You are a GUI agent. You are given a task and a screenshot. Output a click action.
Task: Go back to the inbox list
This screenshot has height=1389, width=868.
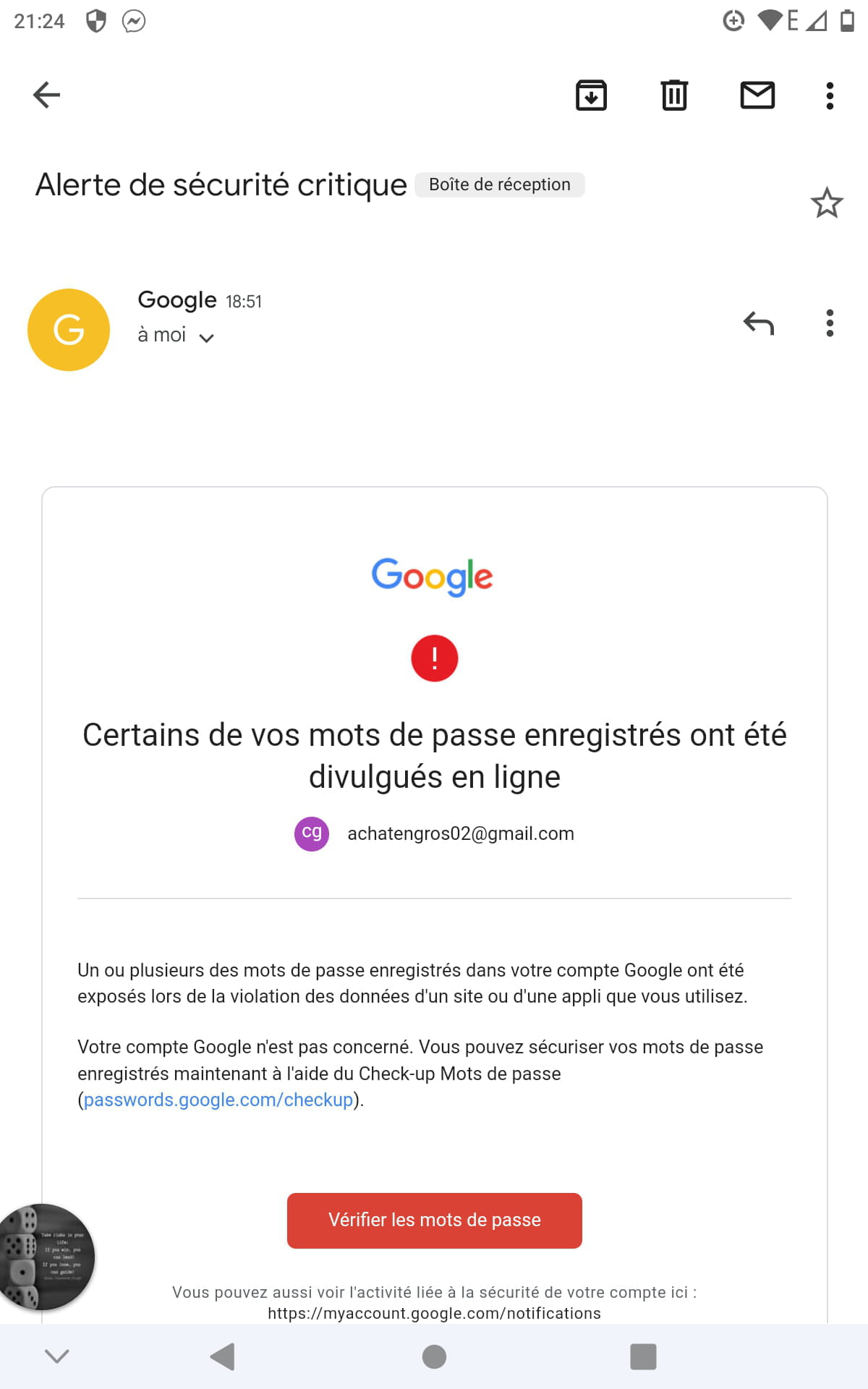pyautogui.click(x=47, y=95)
